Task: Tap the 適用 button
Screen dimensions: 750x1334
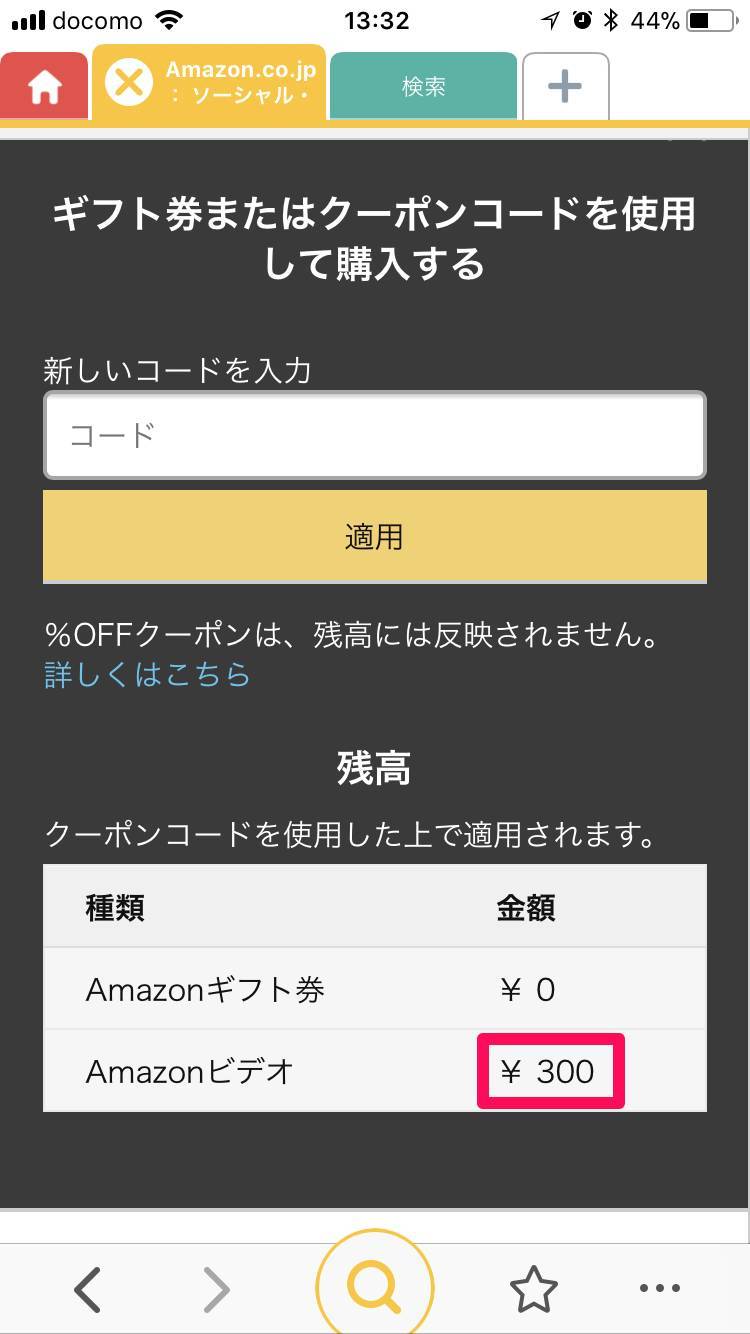Action: coord(375,537)
